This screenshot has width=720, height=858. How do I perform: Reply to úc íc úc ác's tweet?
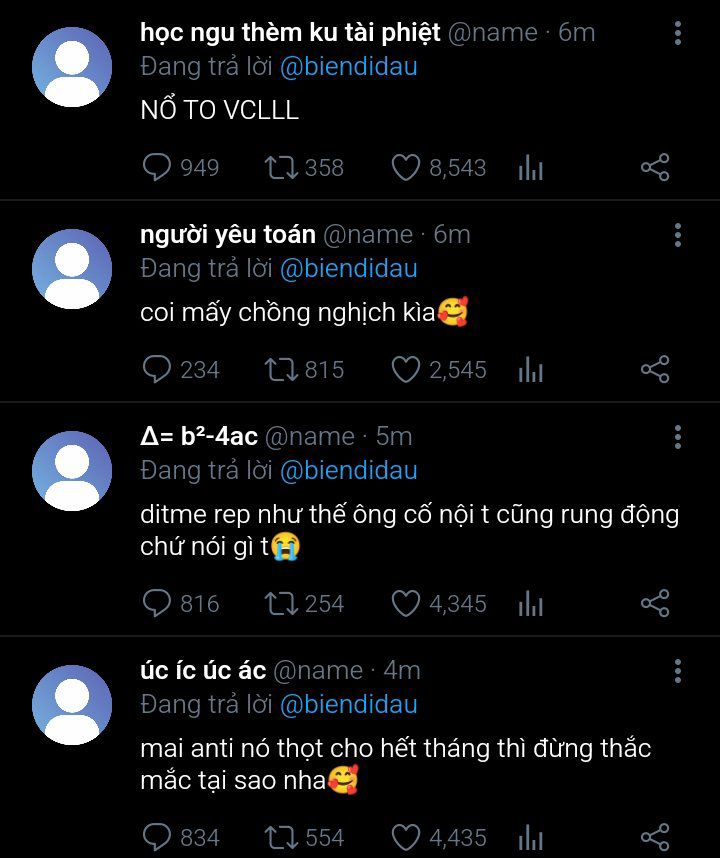(x=157, y=837)
